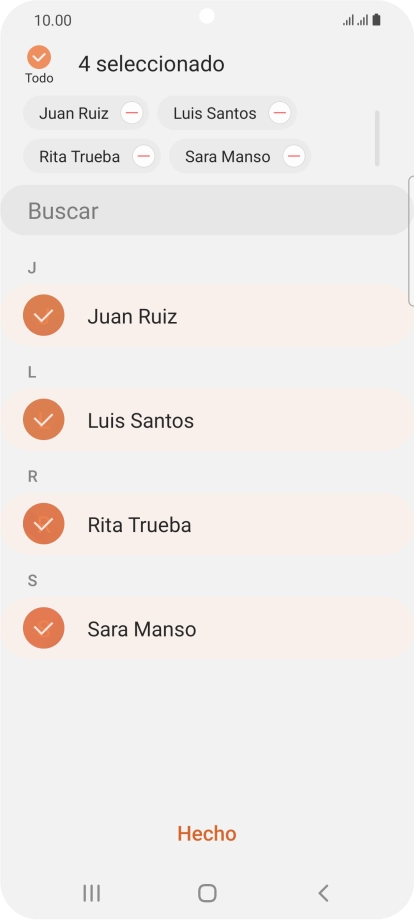Image resolution: width=414 pixels, height=920 pixels.
Task: Remove Sara Manso chip from selection
Action: coord(293,156)
